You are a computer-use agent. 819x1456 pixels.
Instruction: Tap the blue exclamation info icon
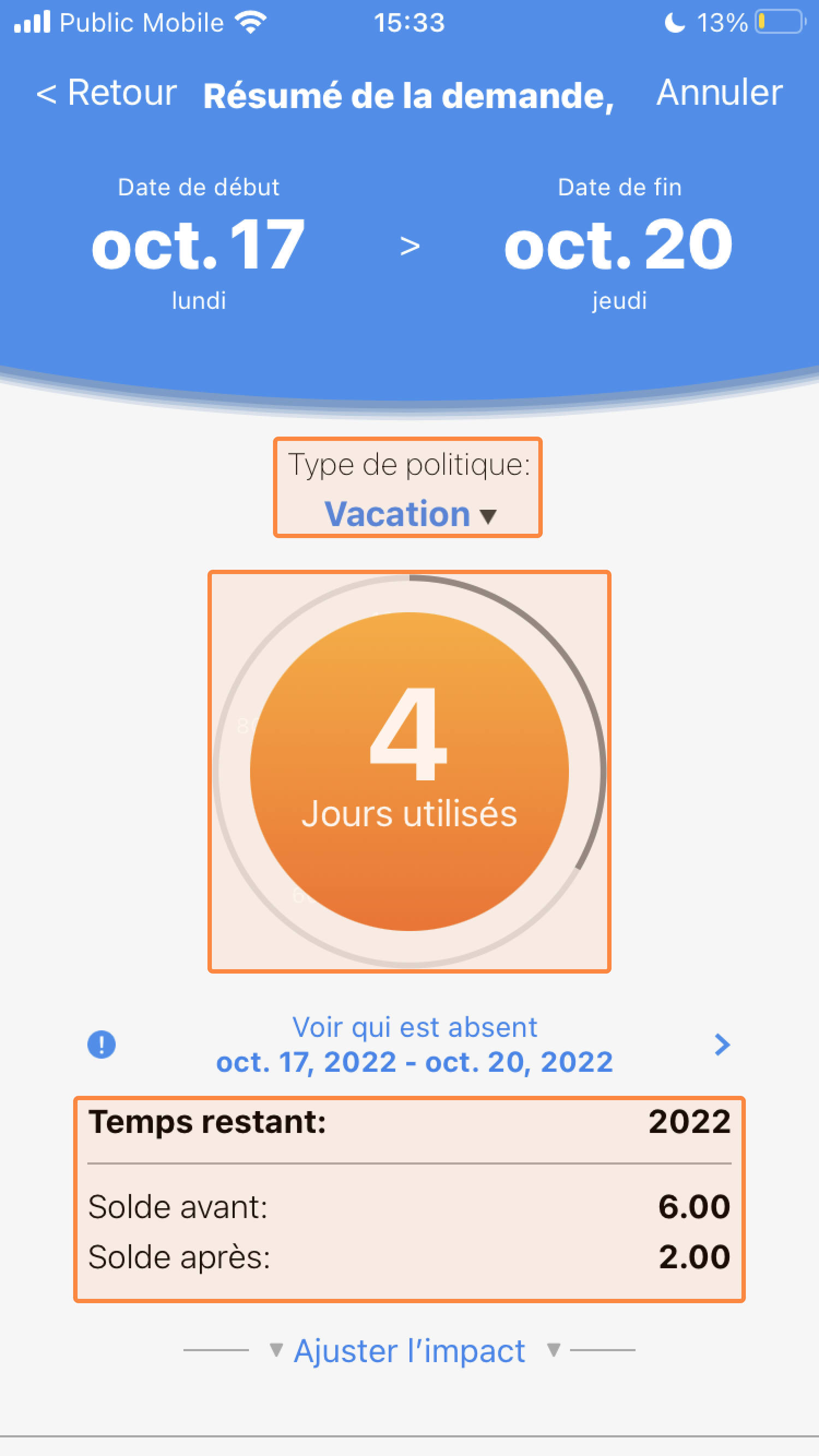coord(101,1045)
